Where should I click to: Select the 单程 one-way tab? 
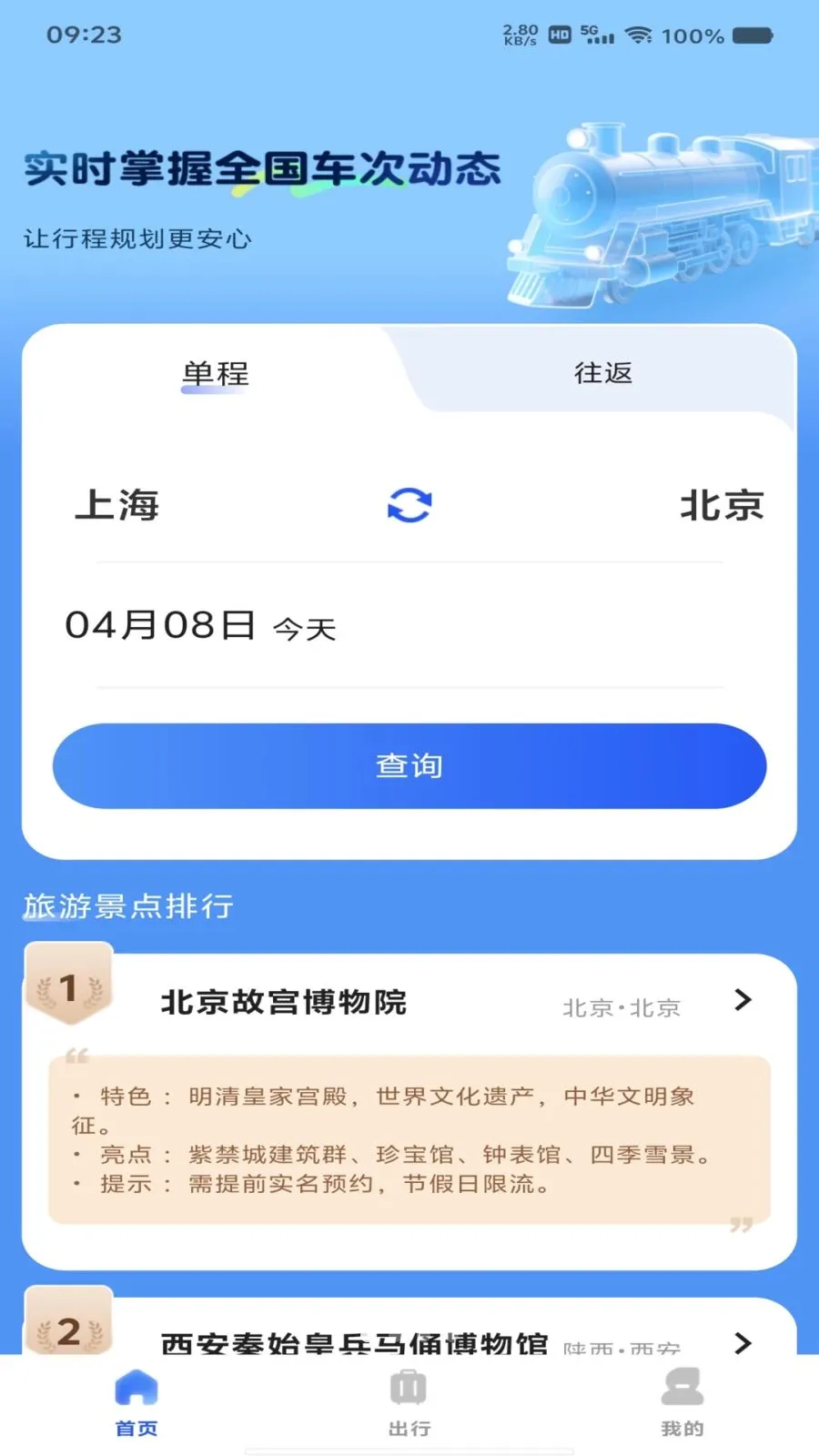pos(215,375)
